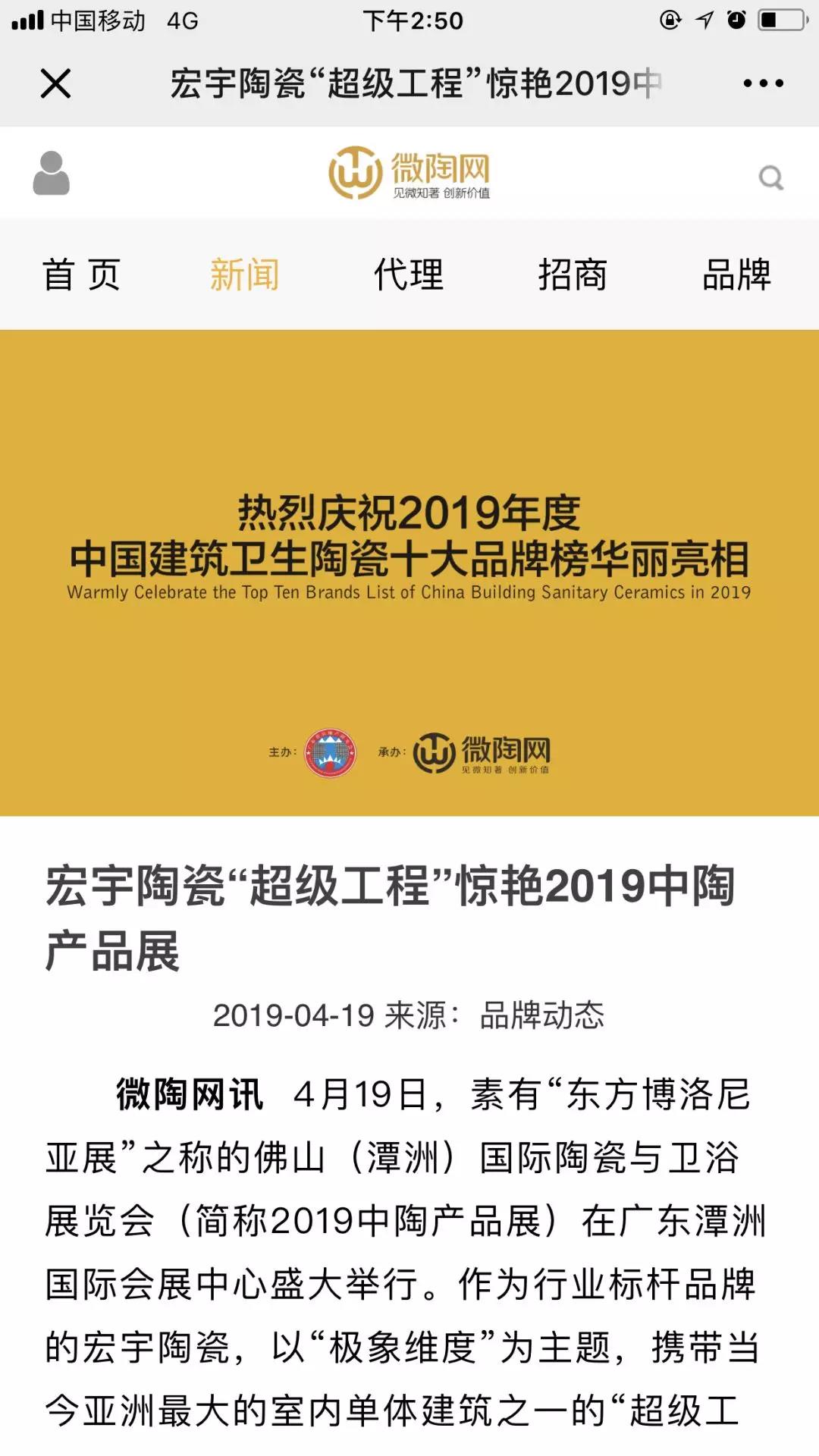Go to the 首页 tab
Screen dimensions: 819x1456
[x=82, y=275]
